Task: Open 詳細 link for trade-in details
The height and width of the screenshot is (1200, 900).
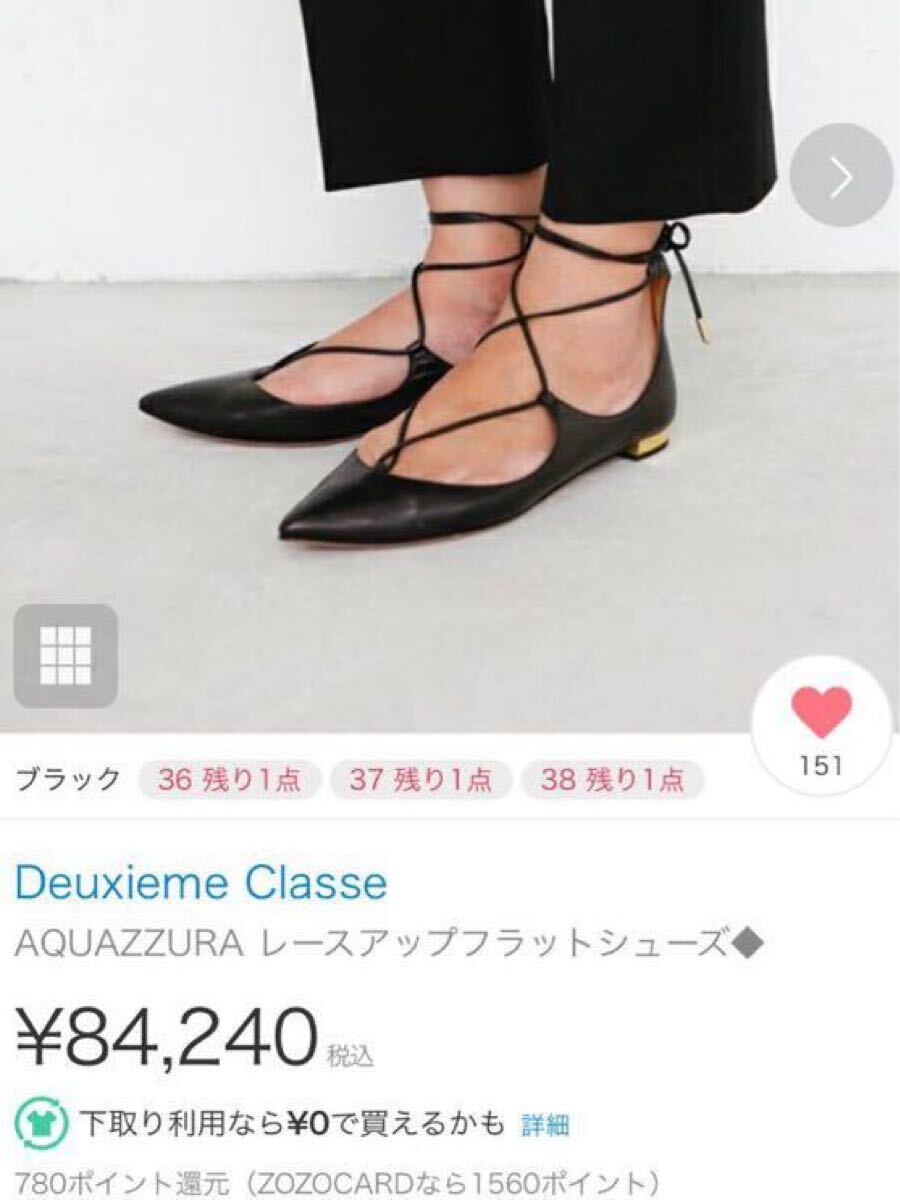Action: 545,1125
